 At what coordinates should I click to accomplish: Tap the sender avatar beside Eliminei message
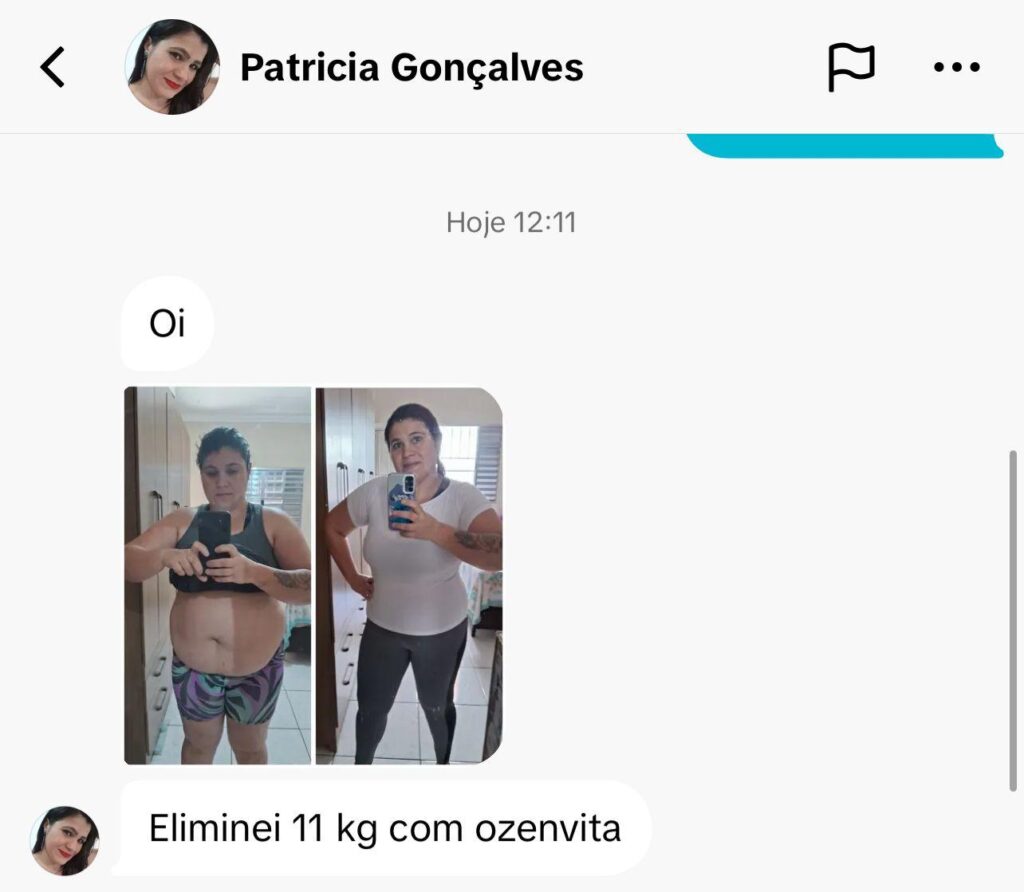pos(66,840)
